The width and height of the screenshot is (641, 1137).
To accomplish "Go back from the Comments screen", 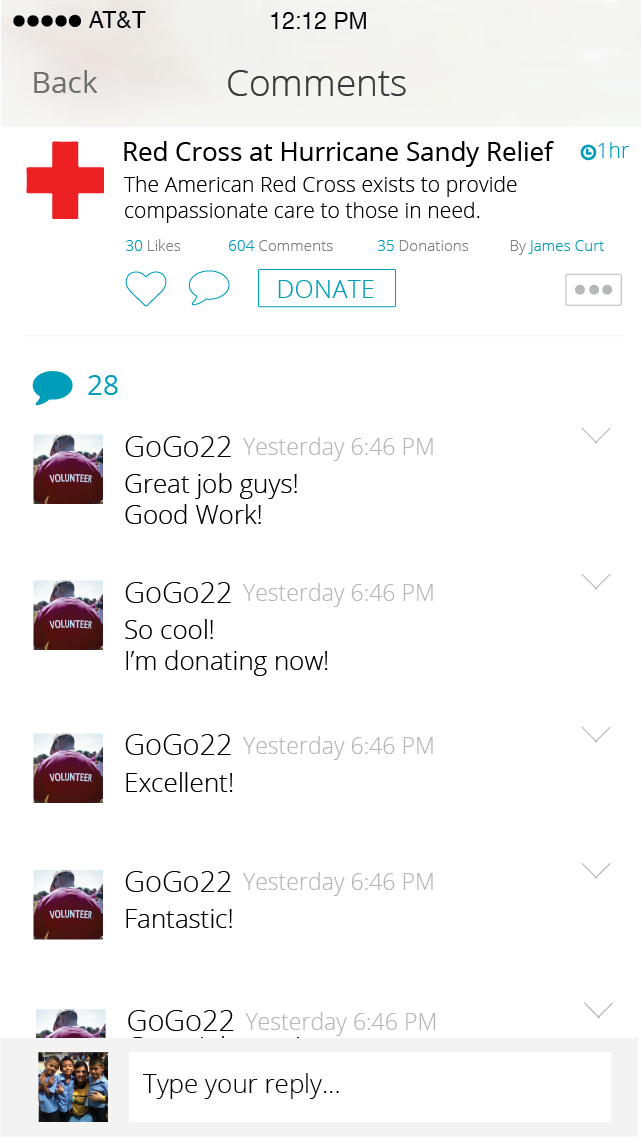I will 65,83.
